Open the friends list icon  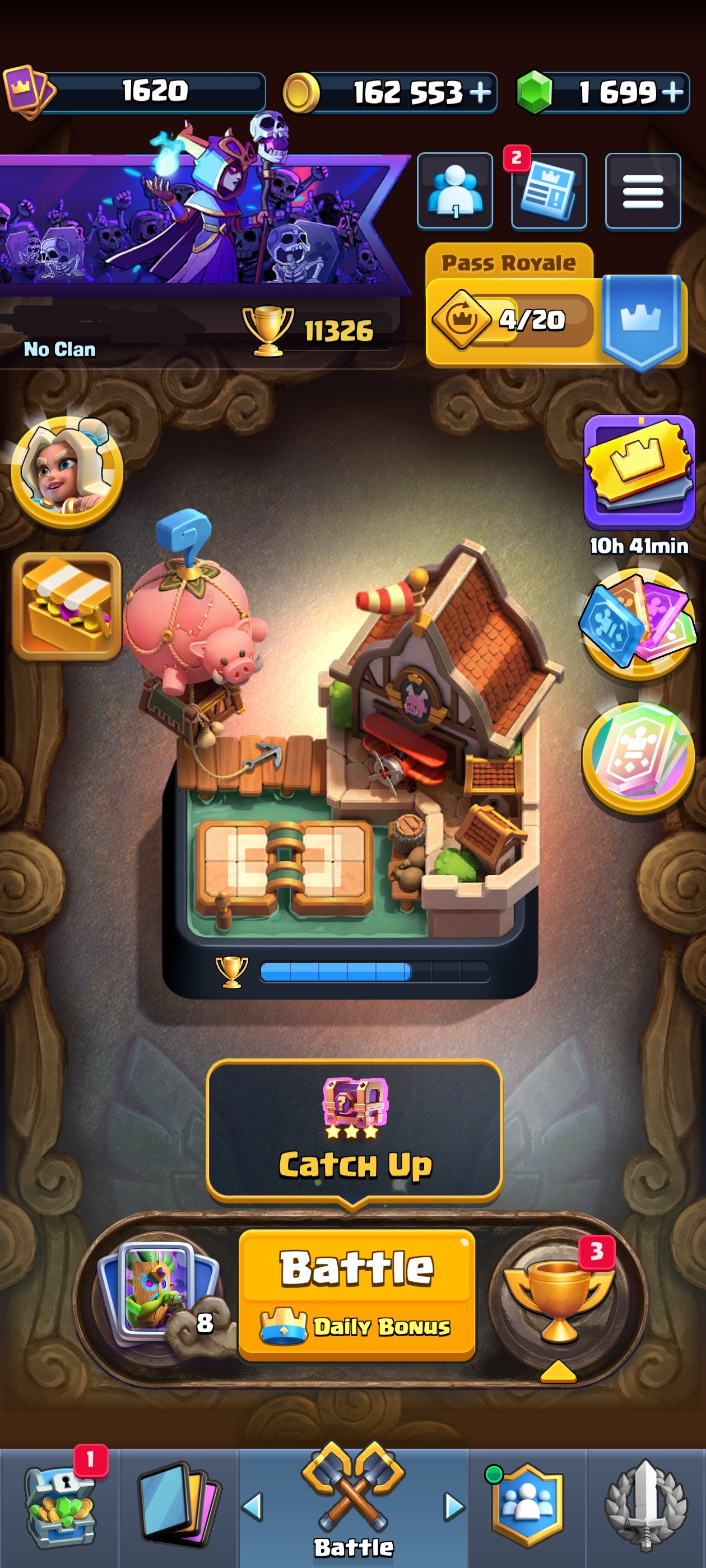(x=455, y=191)
